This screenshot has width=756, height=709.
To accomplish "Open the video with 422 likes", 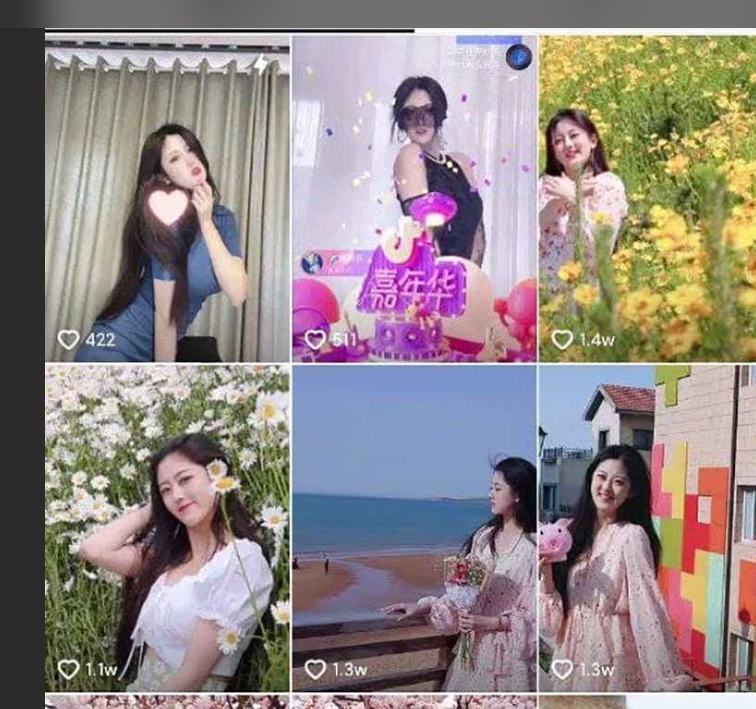I will coord(167,200).
